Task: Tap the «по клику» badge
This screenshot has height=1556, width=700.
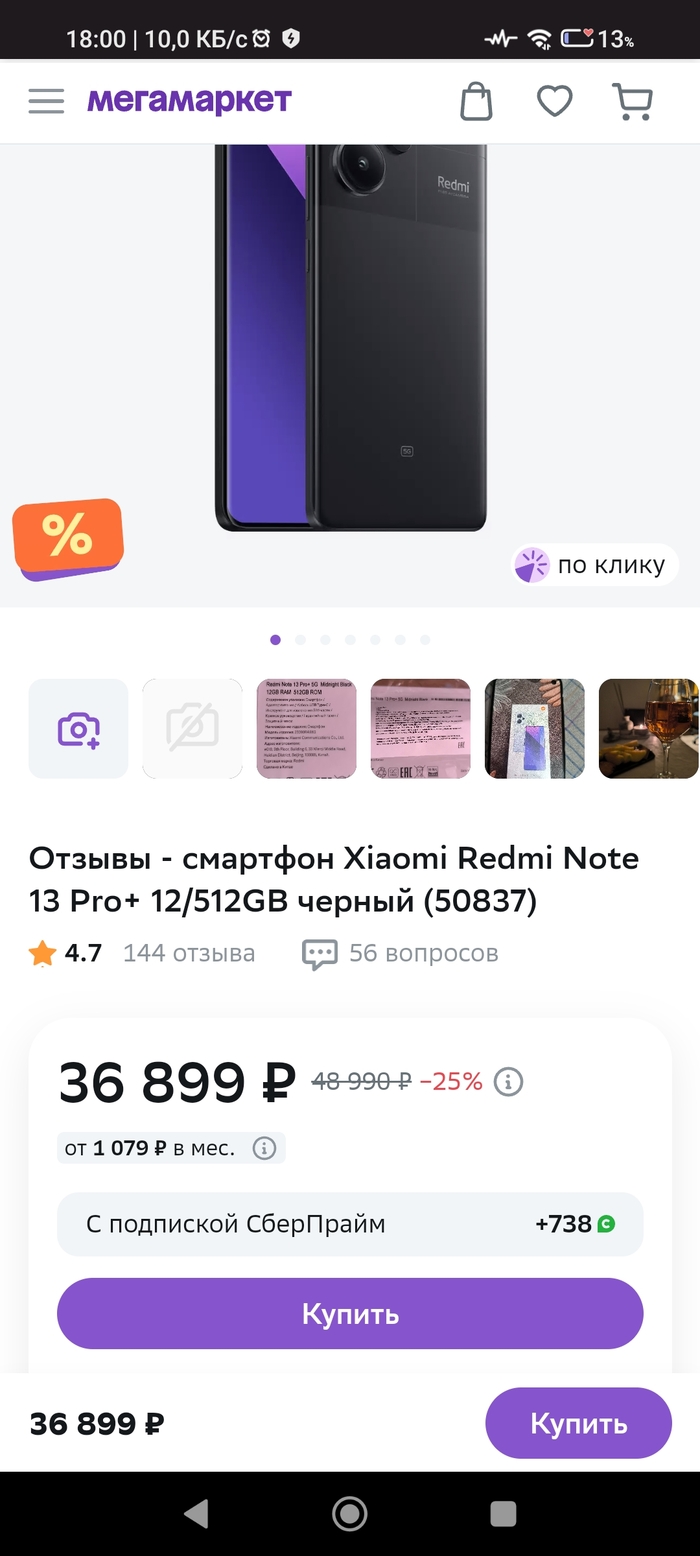Action: click(596, 565)
